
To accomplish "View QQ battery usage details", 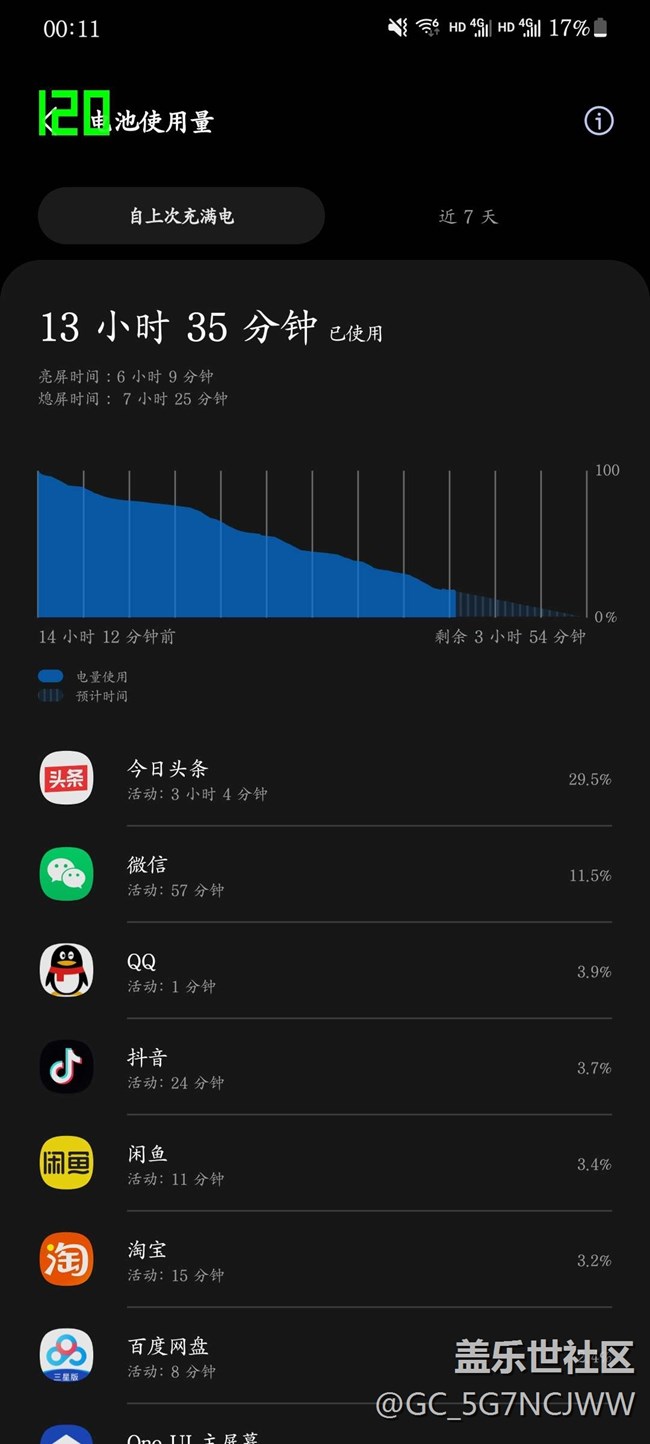I will (x=325, y=971).
